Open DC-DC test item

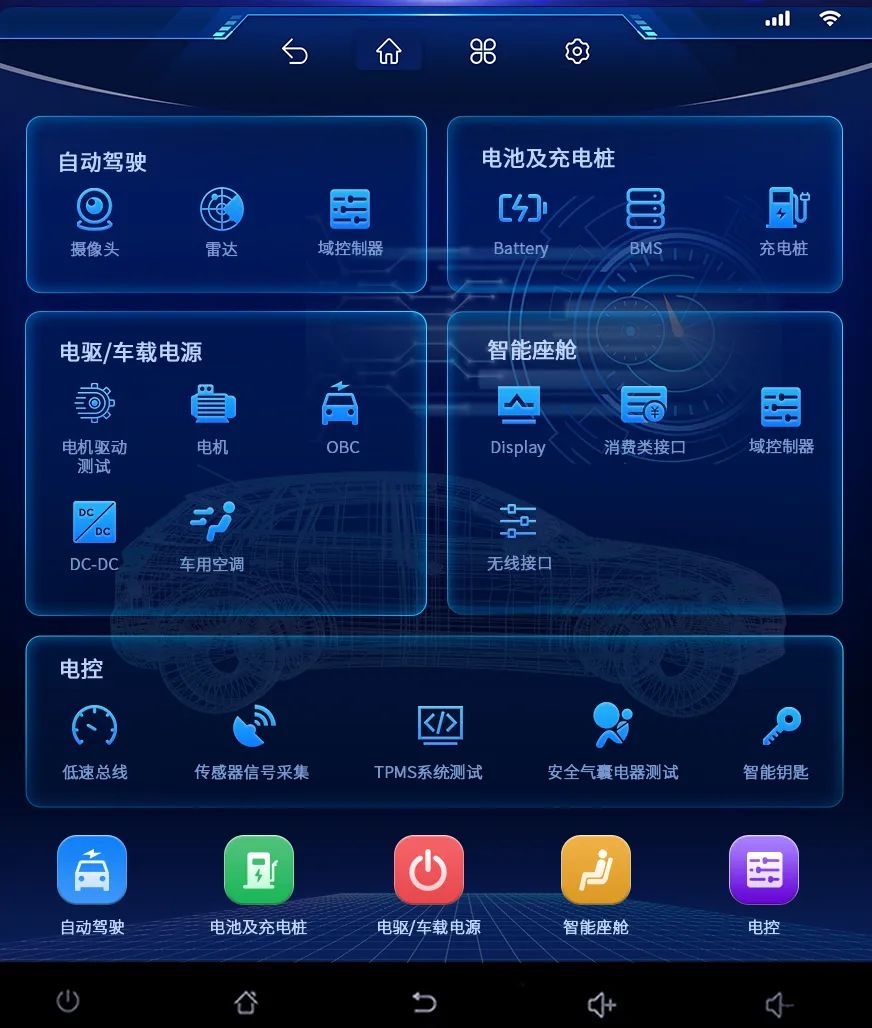(x=95, y=535)
